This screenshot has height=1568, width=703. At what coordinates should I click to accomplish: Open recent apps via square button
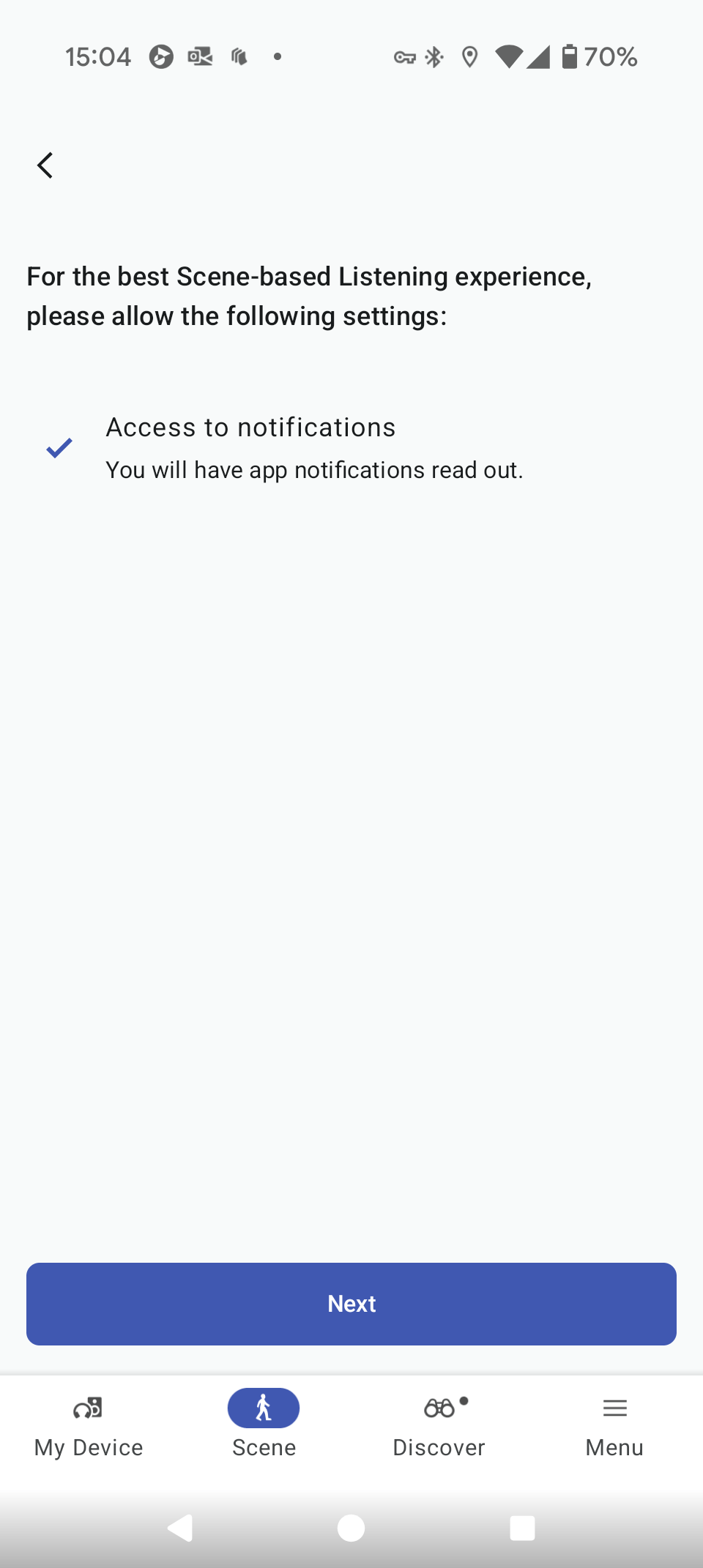click(522, 1528)
